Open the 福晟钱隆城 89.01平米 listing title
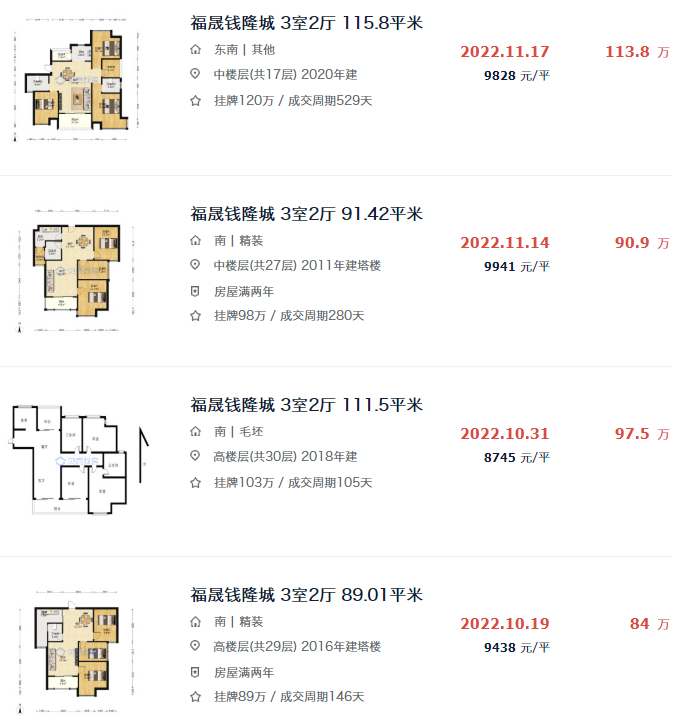This screenshot has width=687, height=716. tap(306, 596)
